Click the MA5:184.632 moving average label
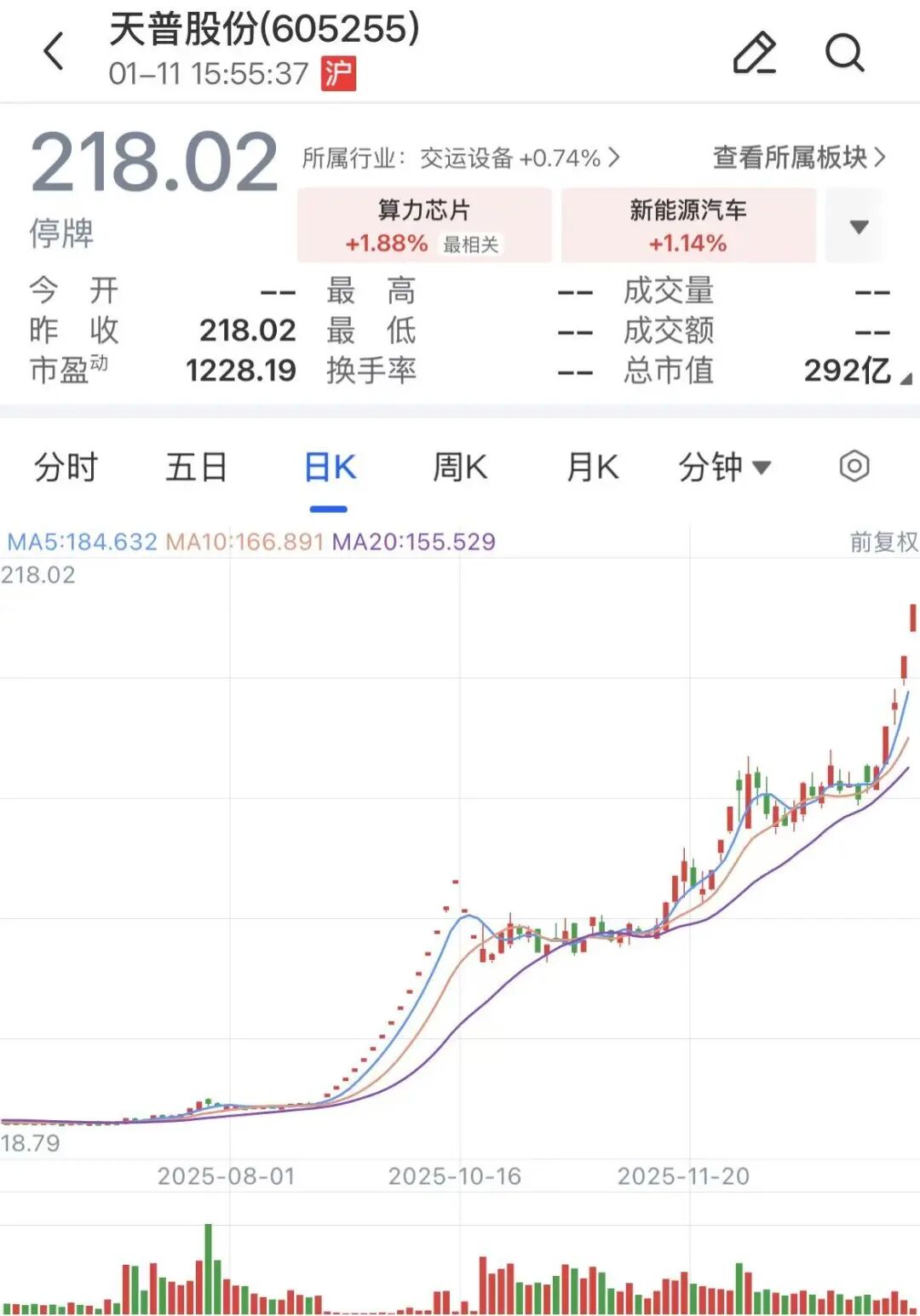 80,541
